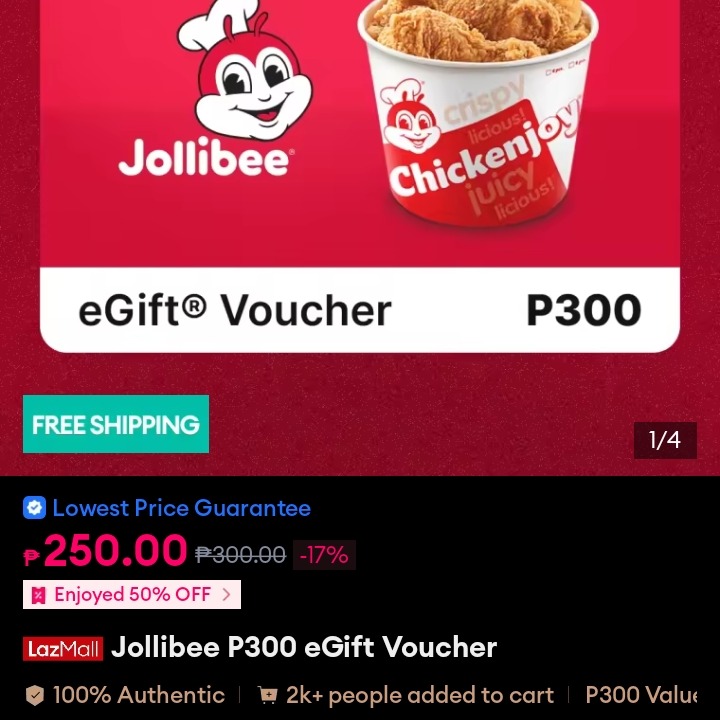View Lowest Price Guarantee info

click(168, 508)
